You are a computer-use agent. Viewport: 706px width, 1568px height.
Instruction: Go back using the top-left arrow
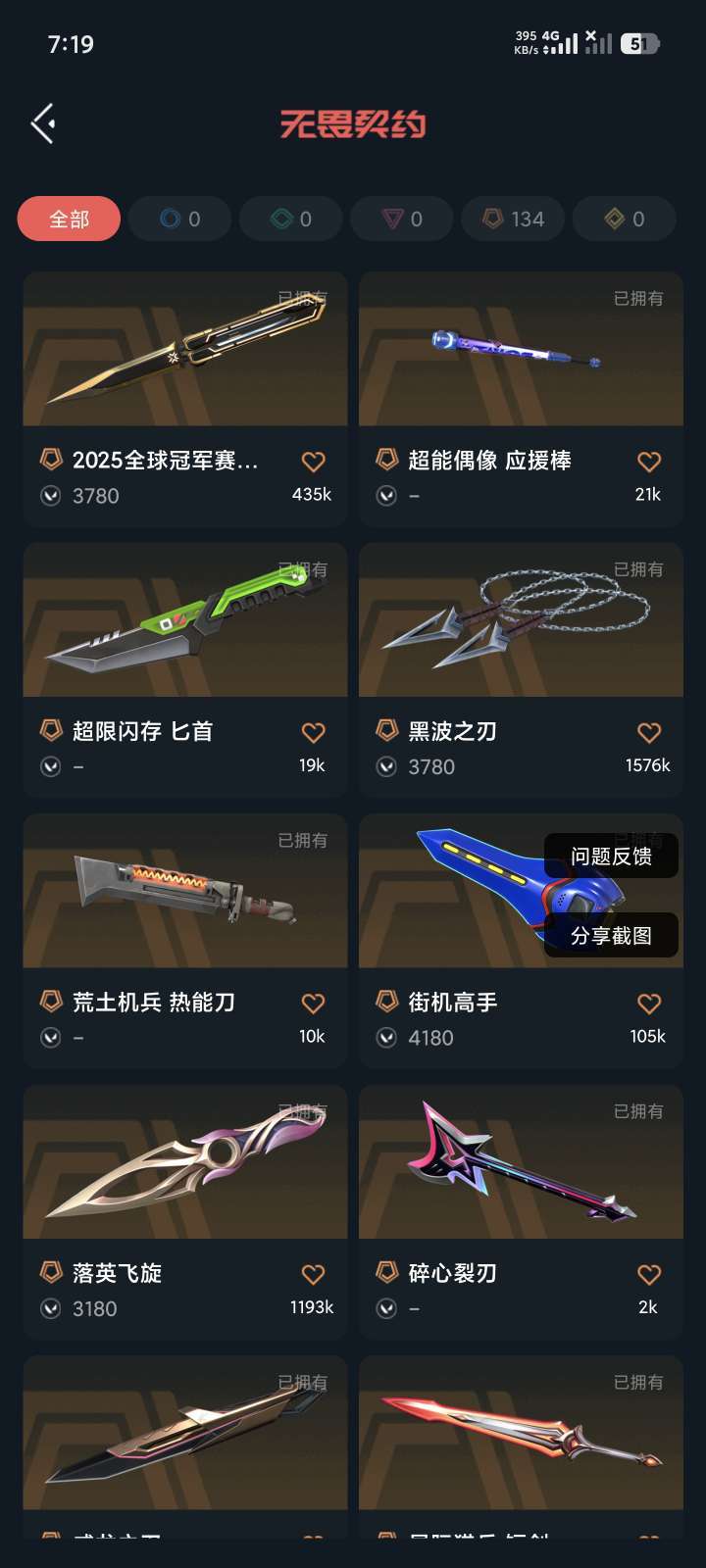click(43, 124)
